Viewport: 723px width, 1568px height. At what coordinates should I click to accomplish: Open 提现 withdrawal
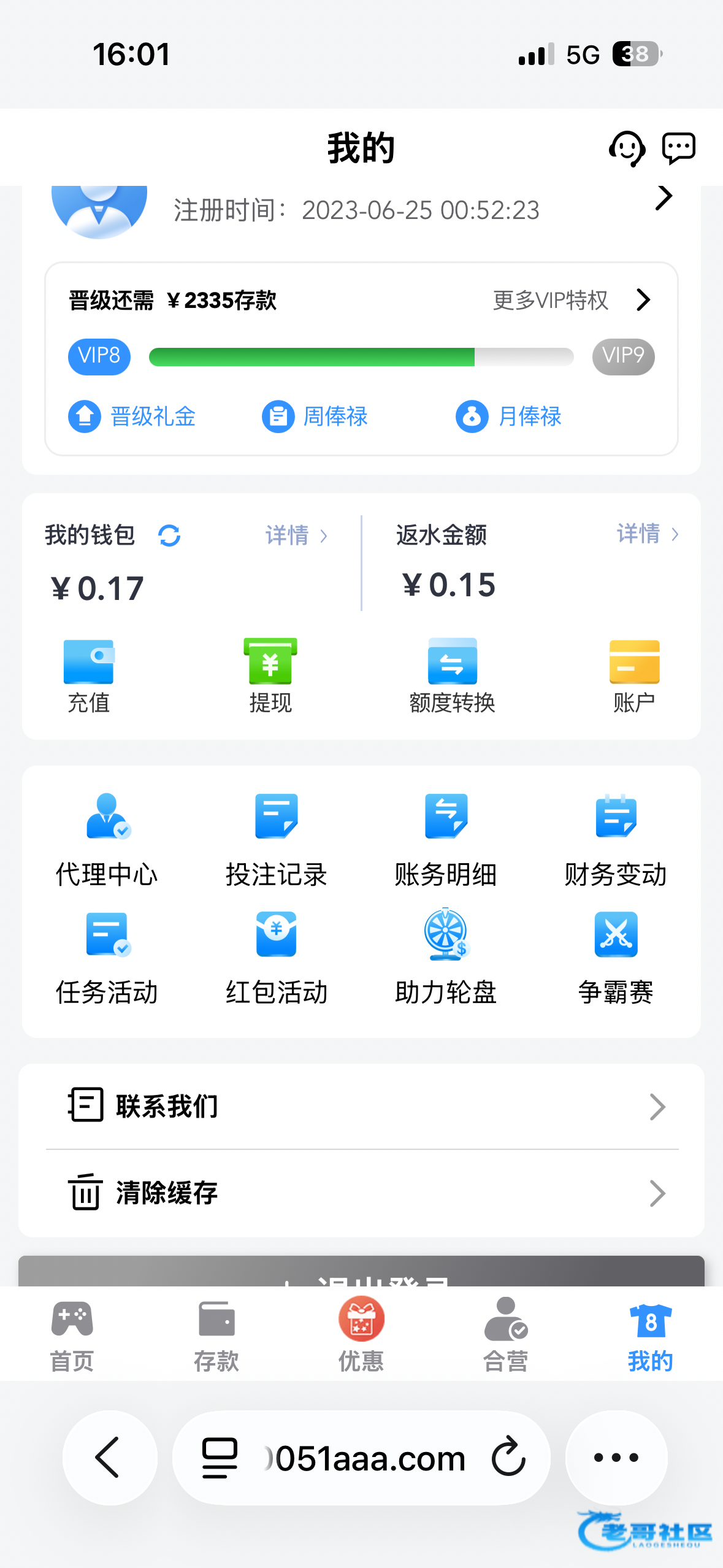(x=270, y=676)
